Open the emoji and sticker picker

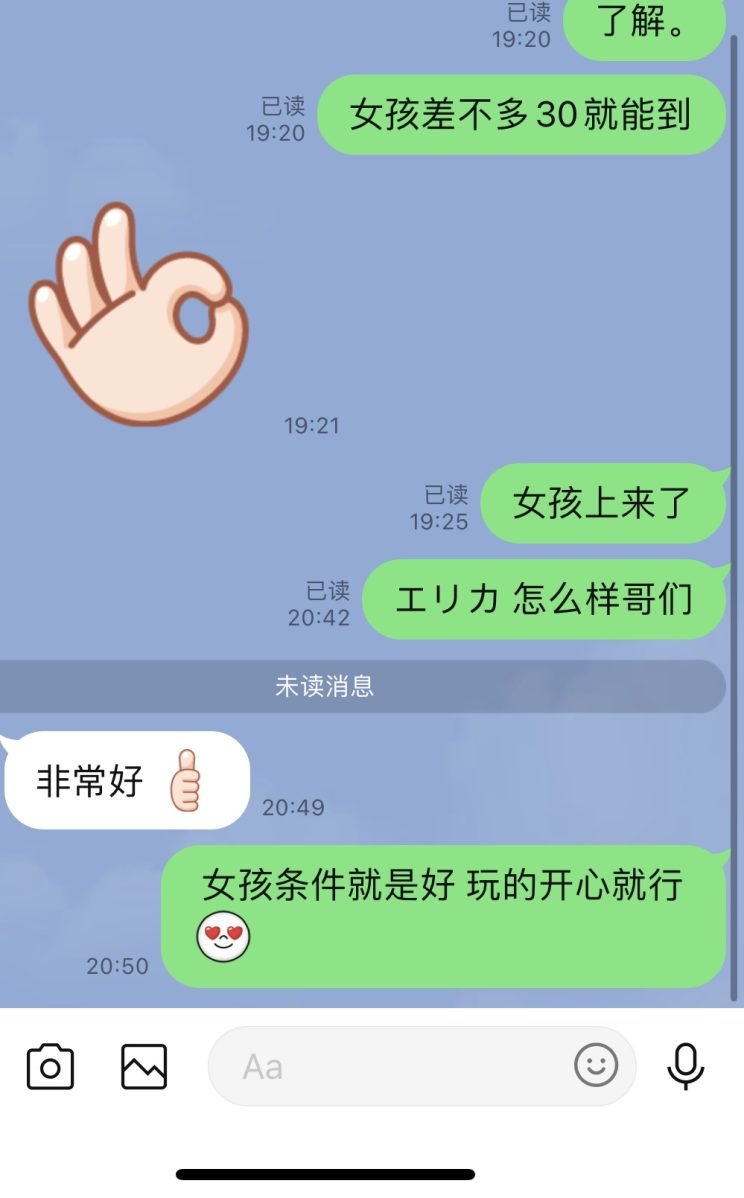596,1066
